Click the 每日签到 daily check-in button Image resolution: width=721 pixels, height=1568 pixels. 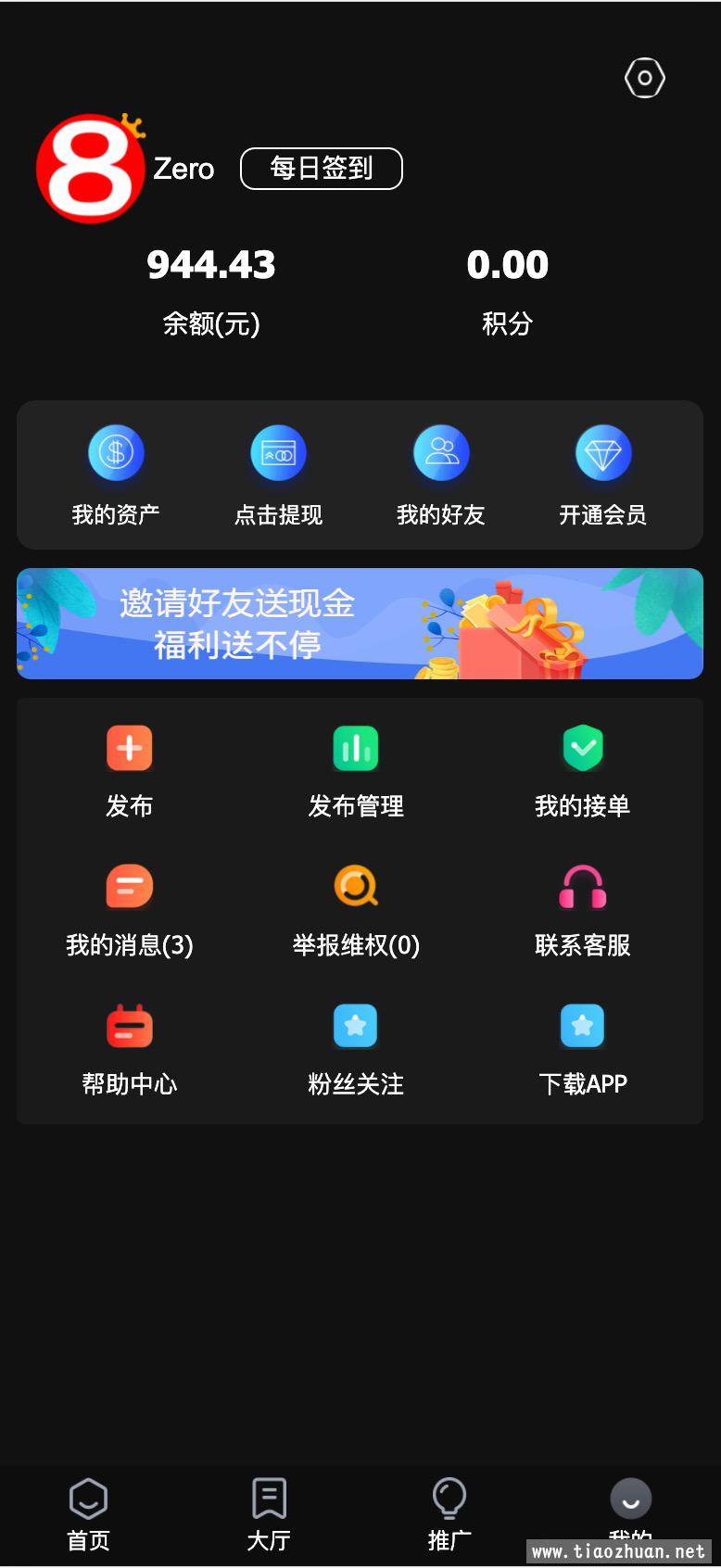[321, 168]
